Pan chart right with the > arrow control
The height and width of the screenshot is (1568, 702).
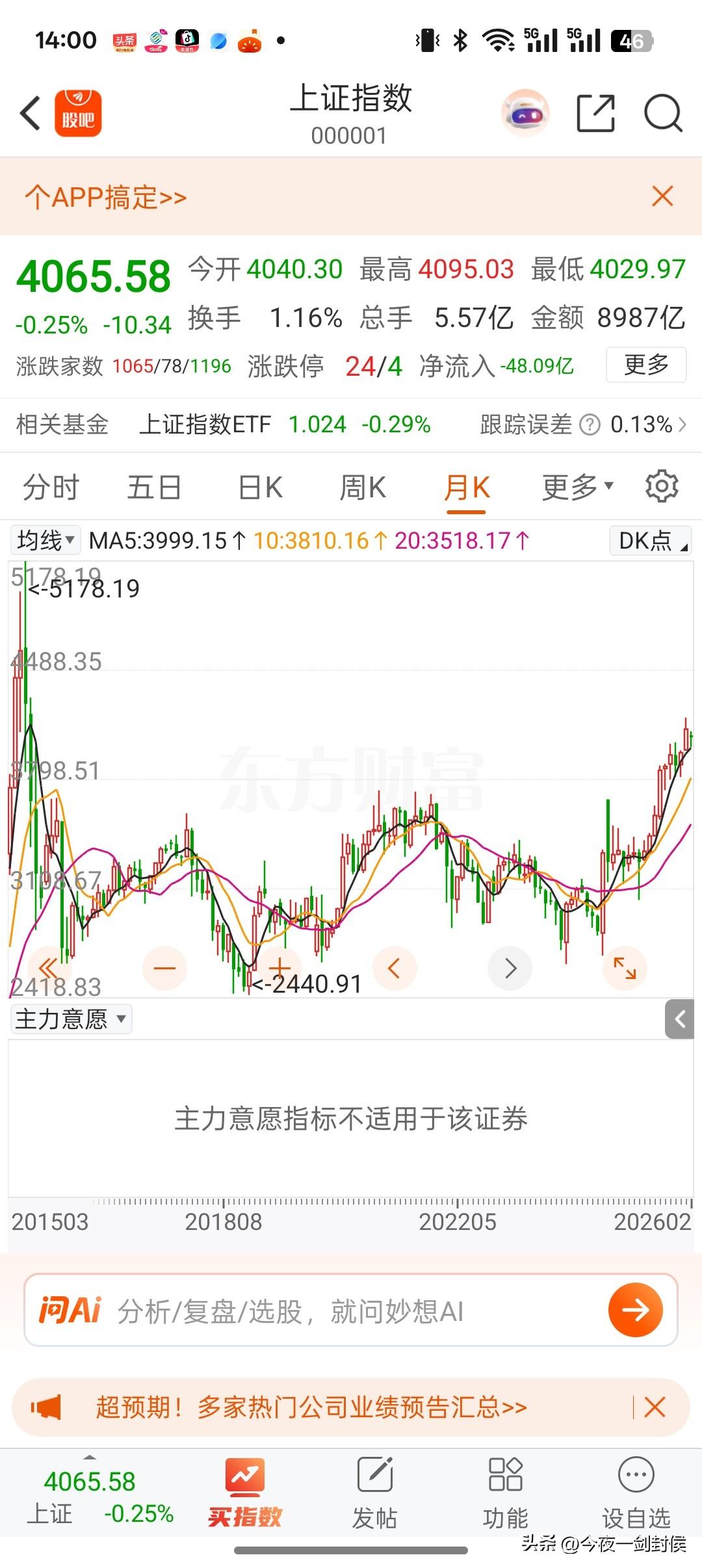point(510,968)
